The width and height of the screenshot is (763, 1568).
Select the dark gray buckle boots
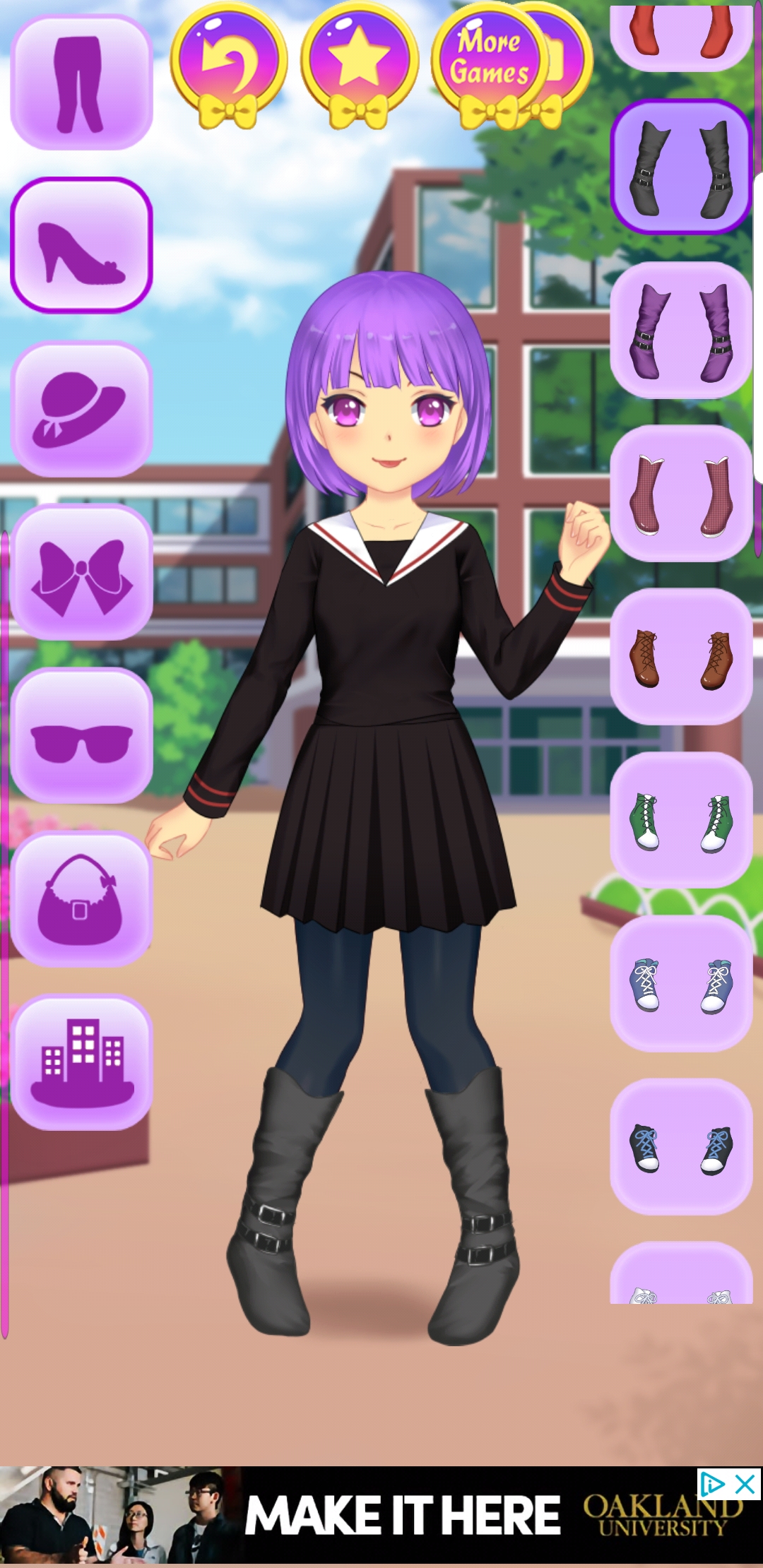pos(681,167)
